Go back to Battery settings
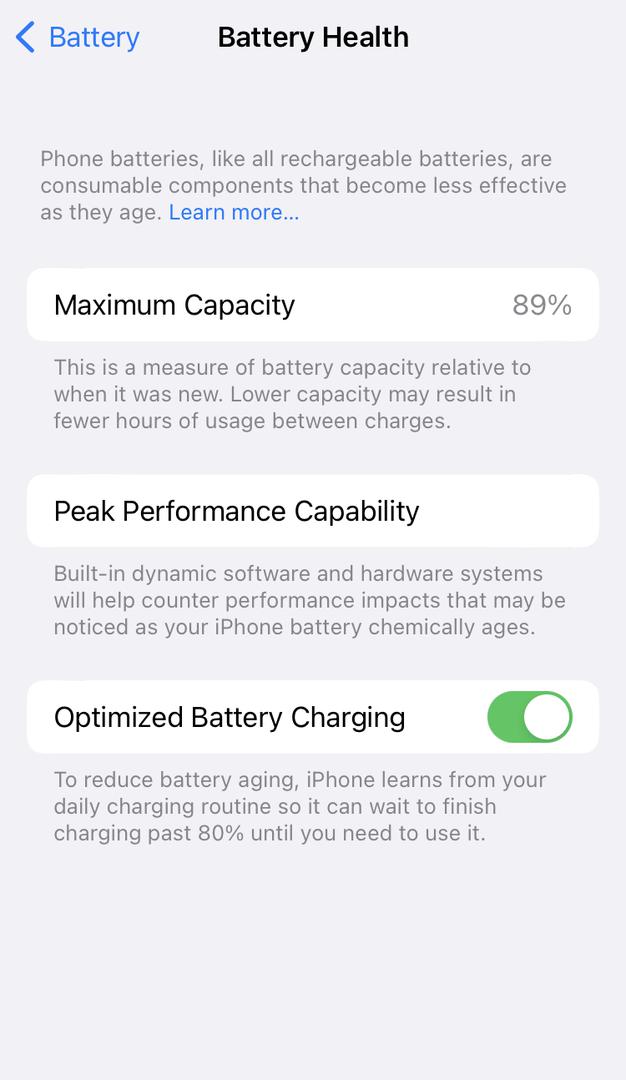This screenshot has height=1080, width=626. pos(77,37)
